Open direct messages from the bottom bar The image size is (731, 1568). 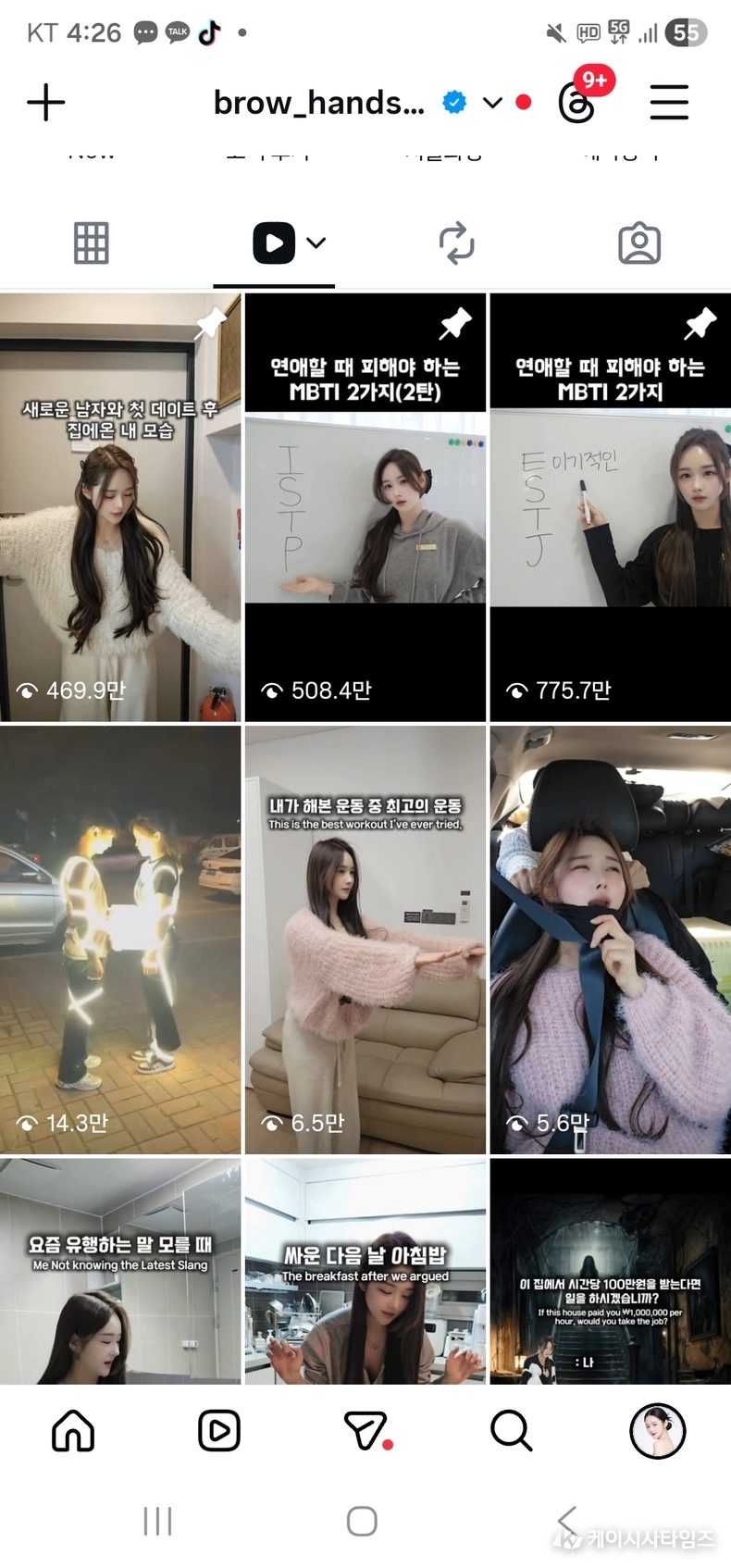click(365, 1431)
